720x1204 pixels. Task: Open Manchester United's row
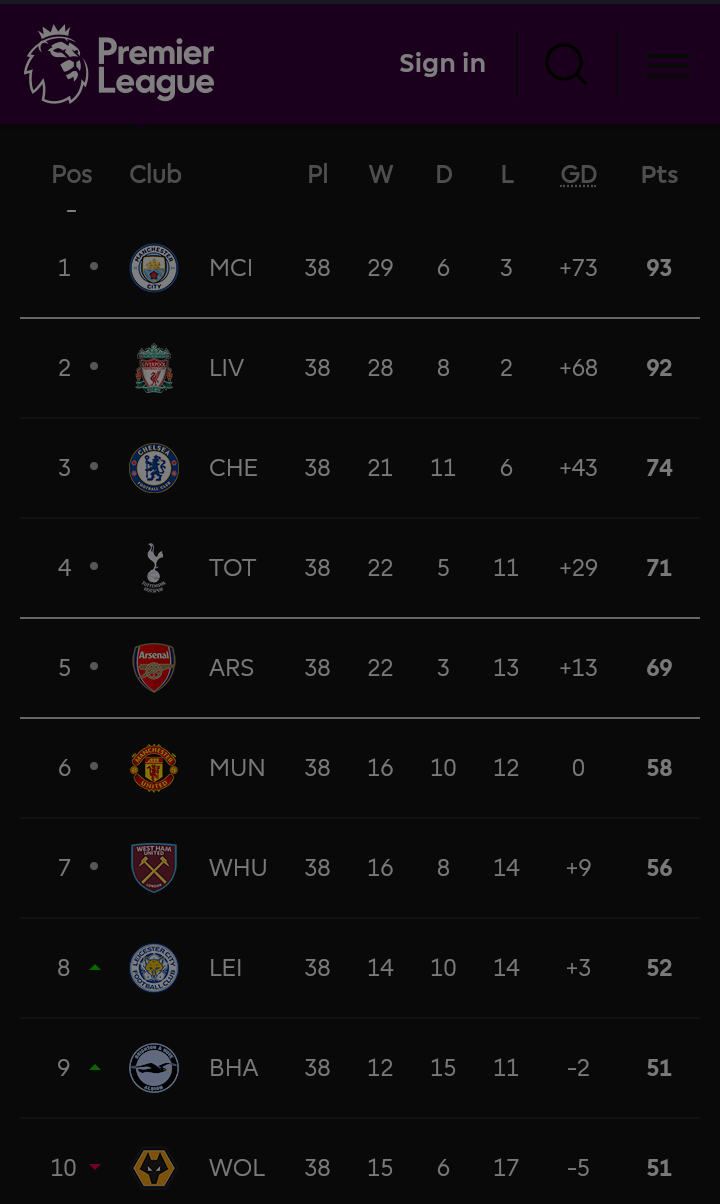point(360,768)
